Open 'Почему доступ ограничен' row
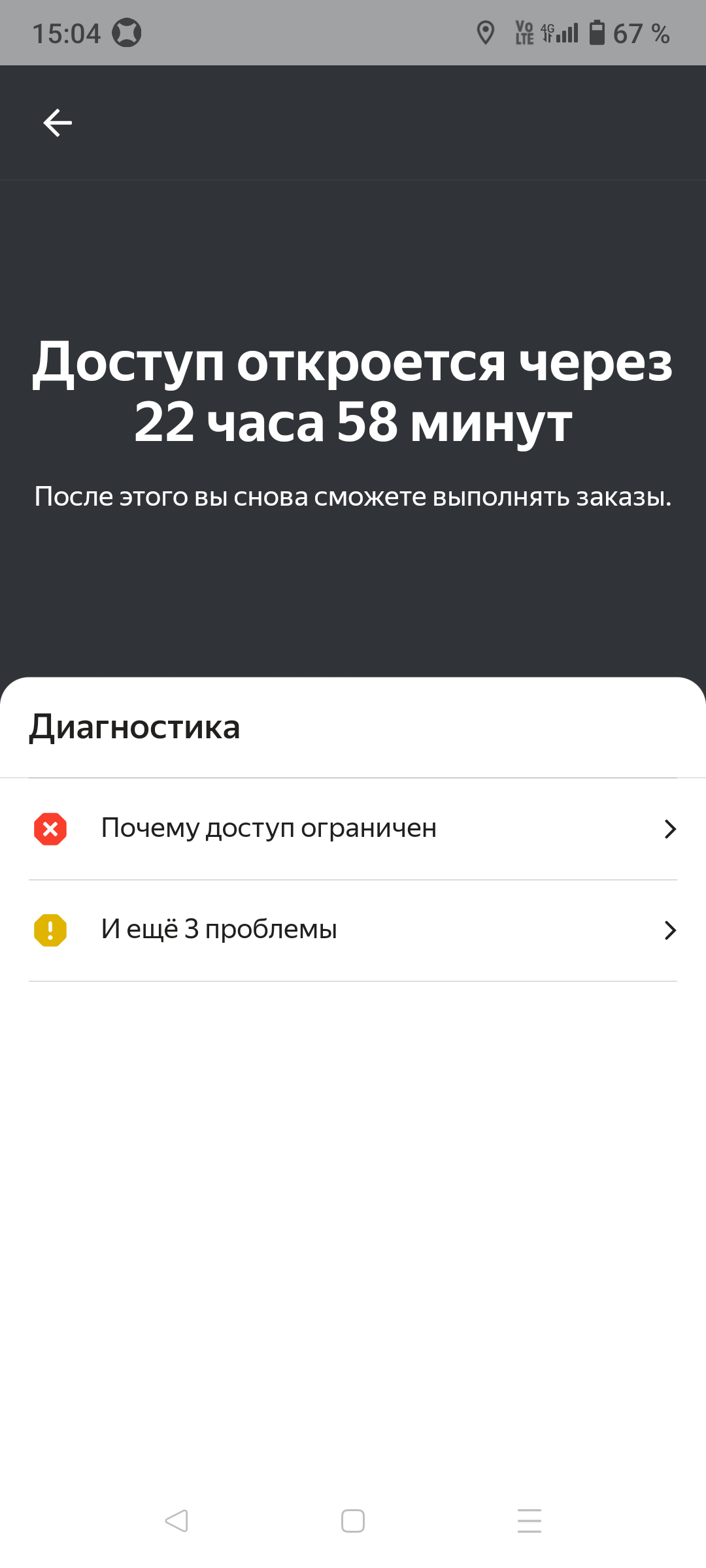706x1568 pixels. point(353,828)
